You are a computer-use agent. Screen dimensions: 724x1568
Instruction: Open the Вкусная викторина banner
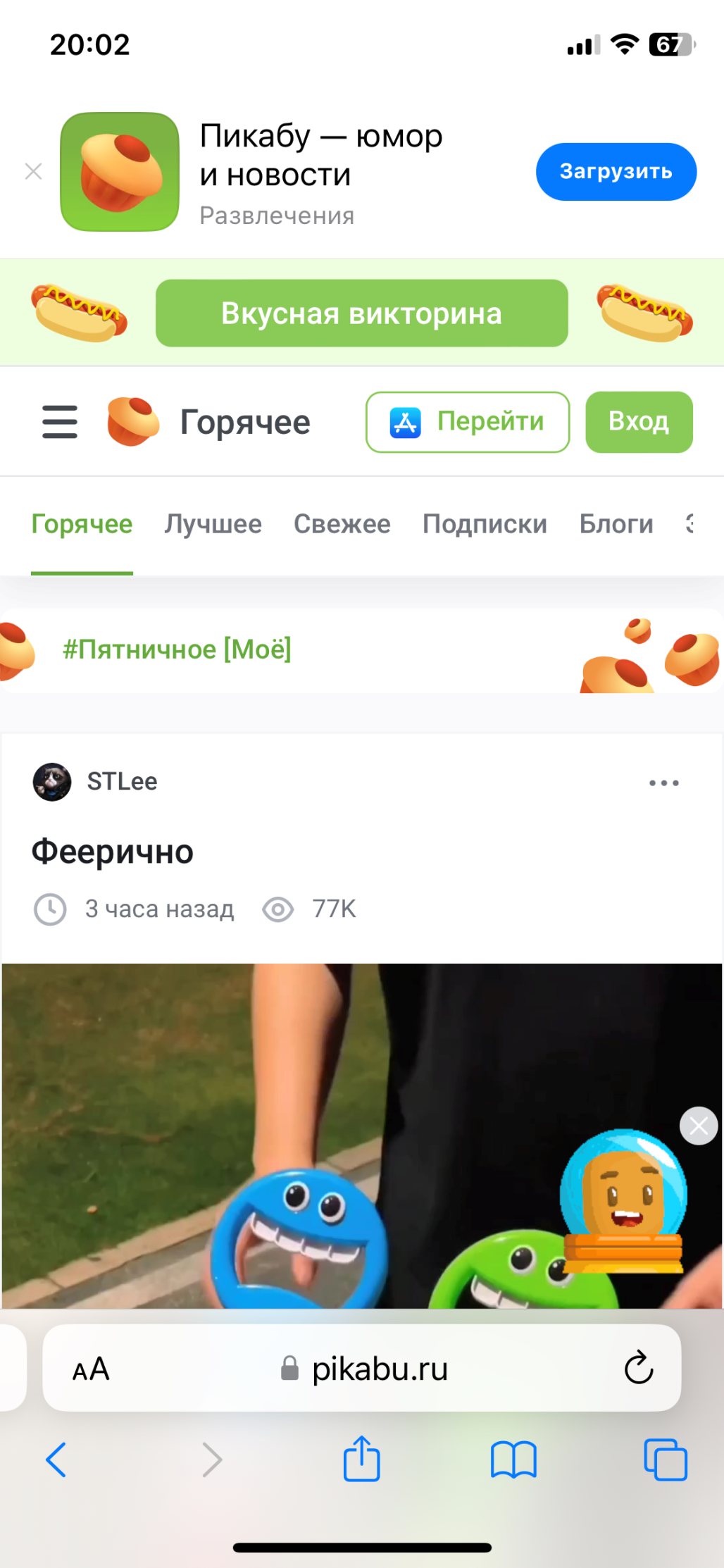click(x=361, y=313)
